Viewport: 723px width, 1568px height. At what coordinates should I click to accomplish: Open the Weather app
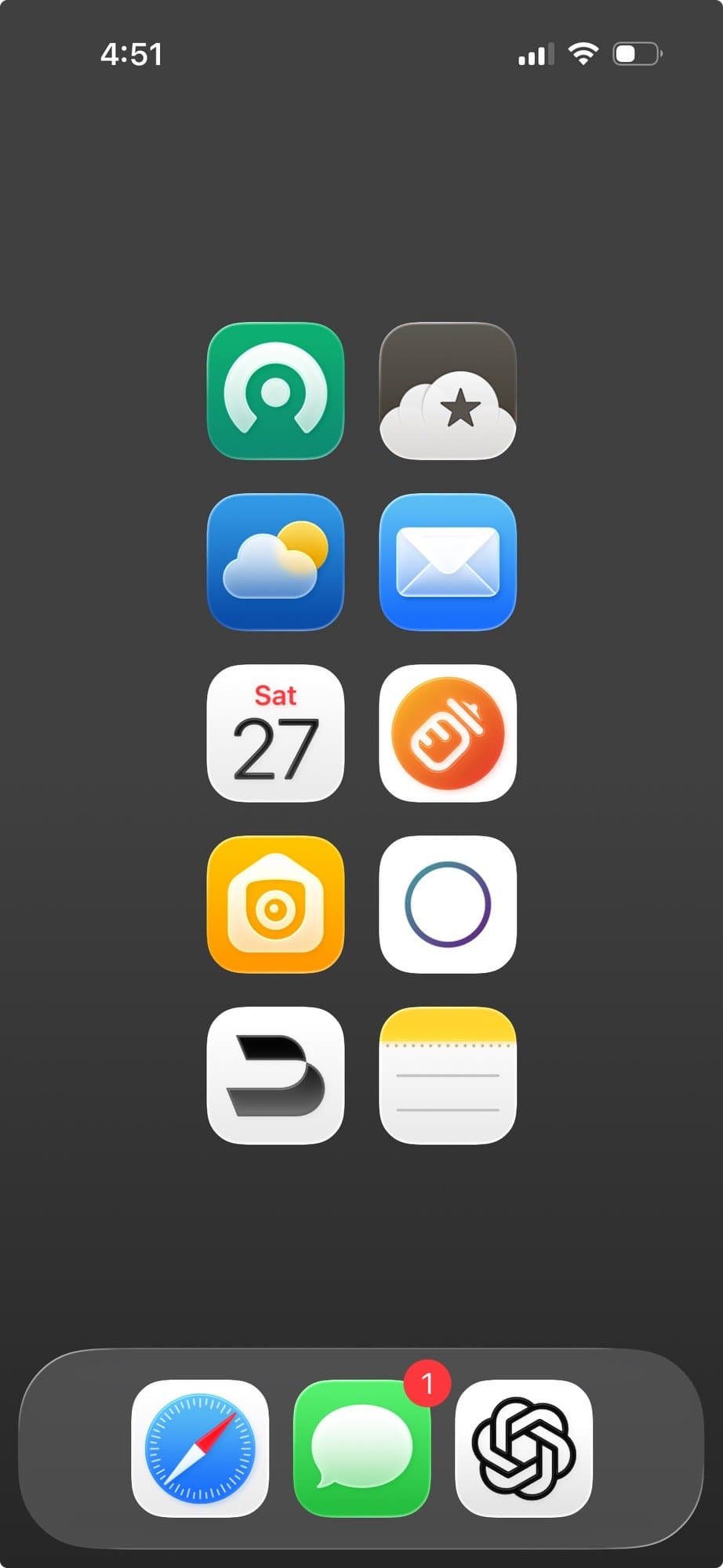pos(275,564)
